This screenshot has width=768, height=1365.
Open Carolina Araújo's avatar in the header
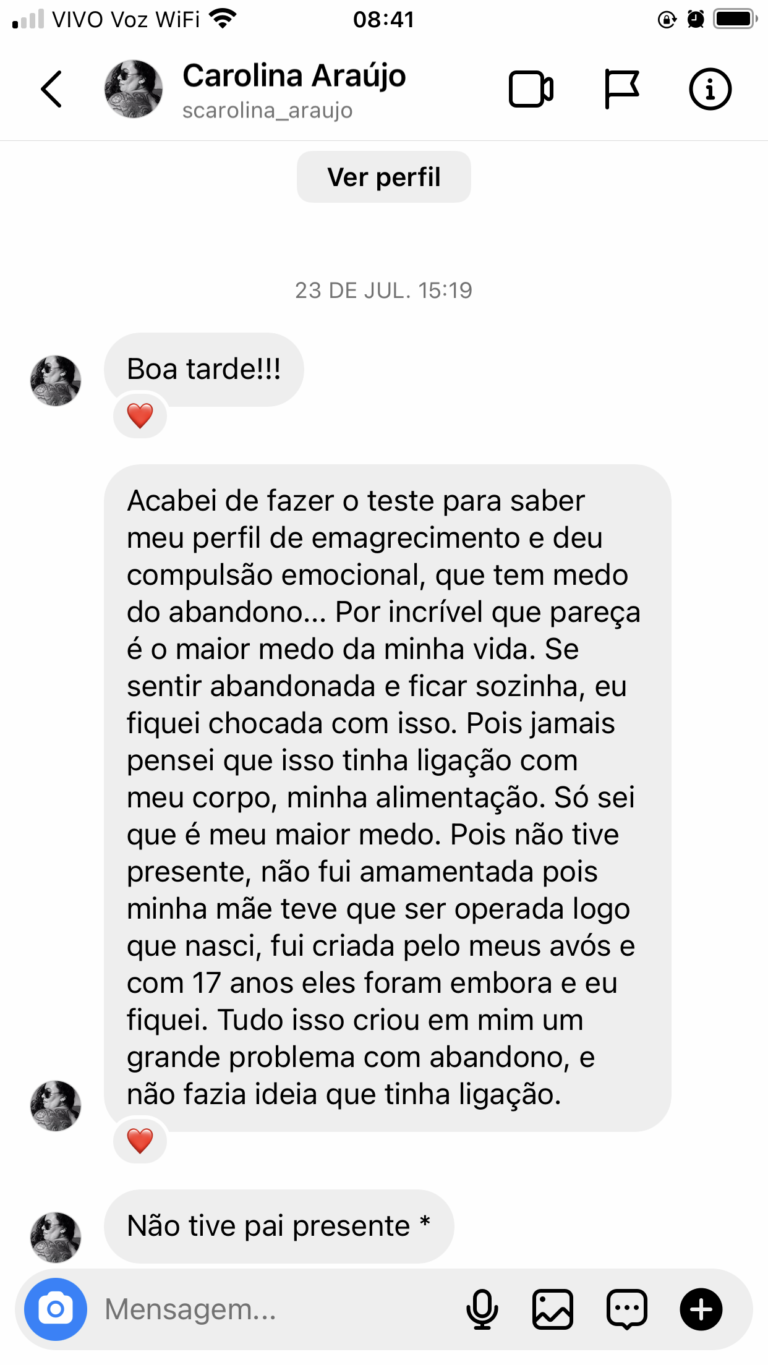(133, 90)
